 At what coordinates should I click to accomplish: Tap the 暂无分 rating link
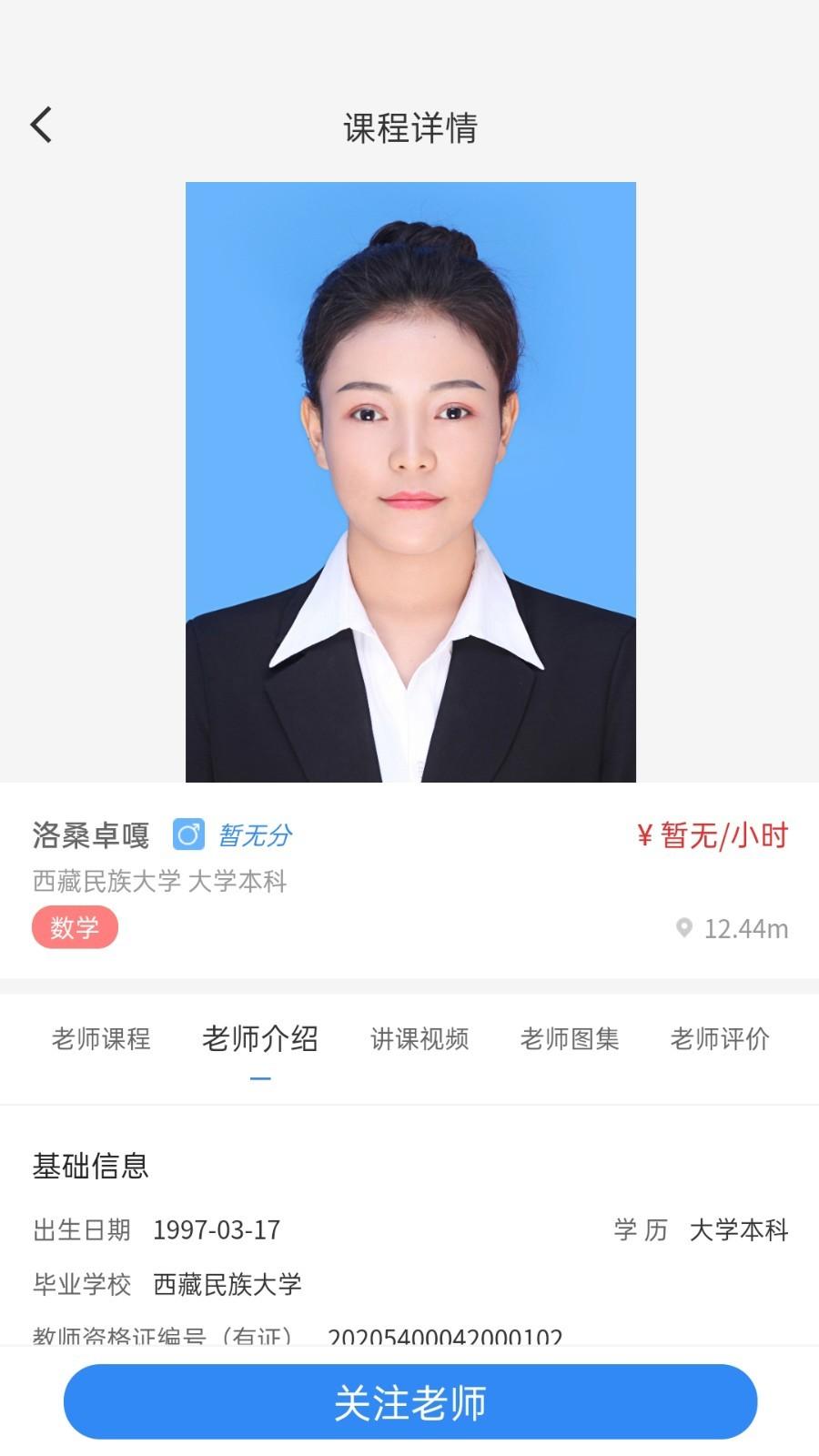pyautogui.click(x=255, y=834)
